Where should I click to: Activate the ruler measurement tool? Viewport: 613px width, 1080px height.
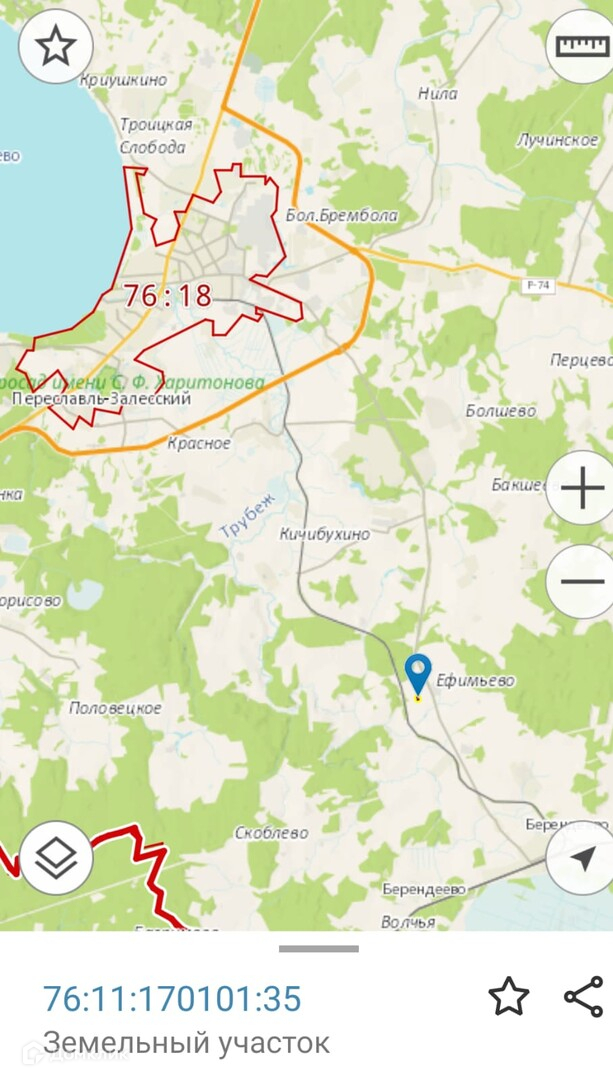point(581,46)
